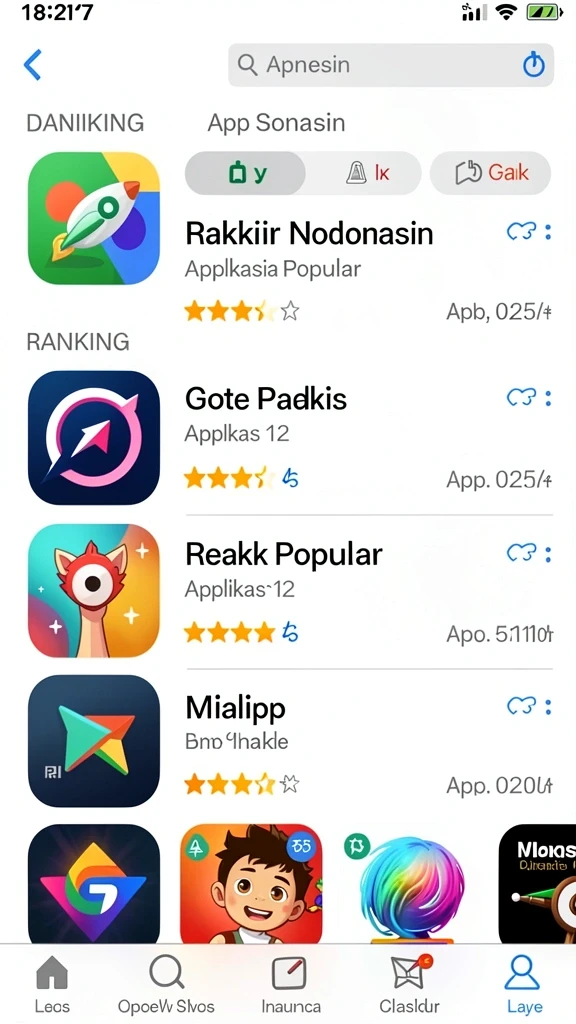Switch to the Inaunca tab

click(x=291, y=985)
